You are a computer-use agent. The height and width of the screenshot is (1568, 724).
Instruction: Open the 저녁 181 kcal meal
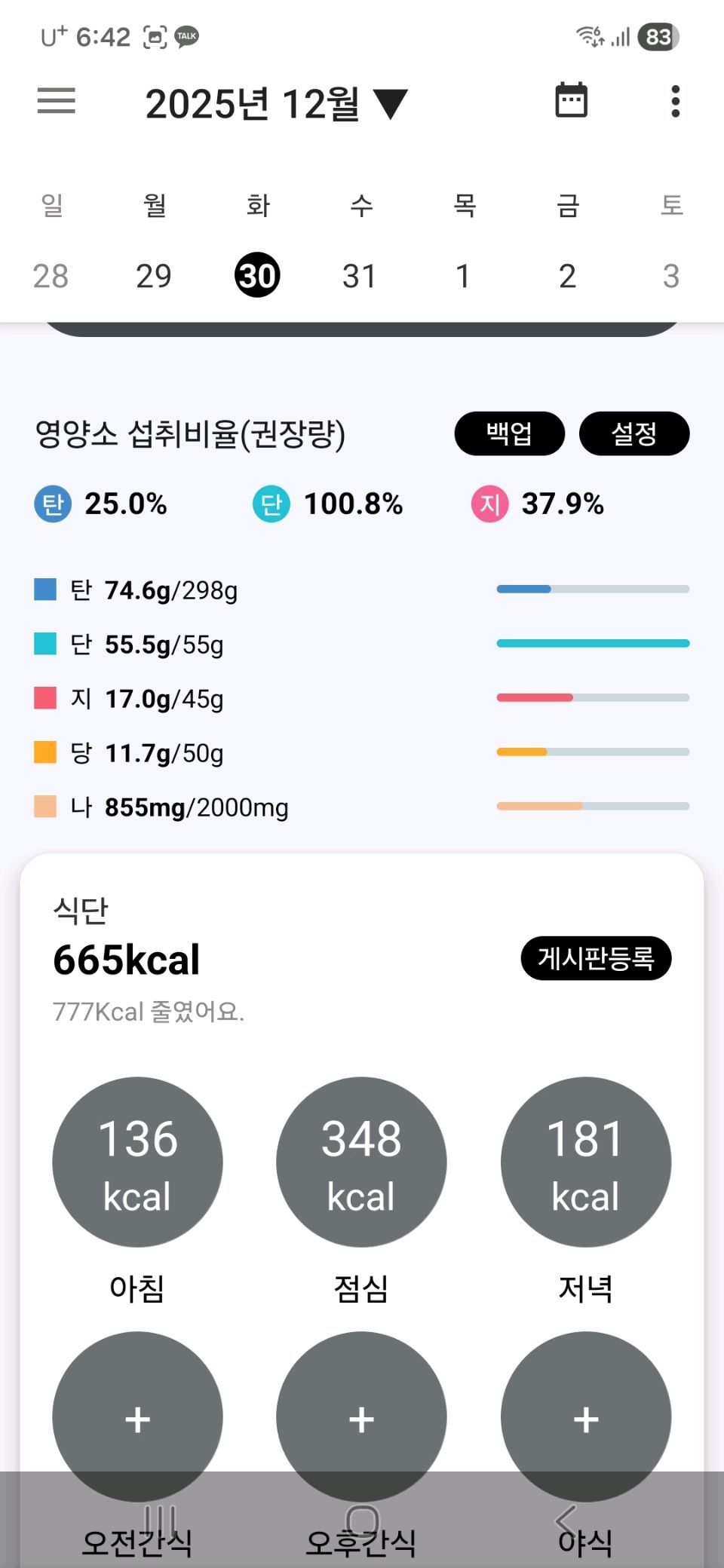[585, 1162]
